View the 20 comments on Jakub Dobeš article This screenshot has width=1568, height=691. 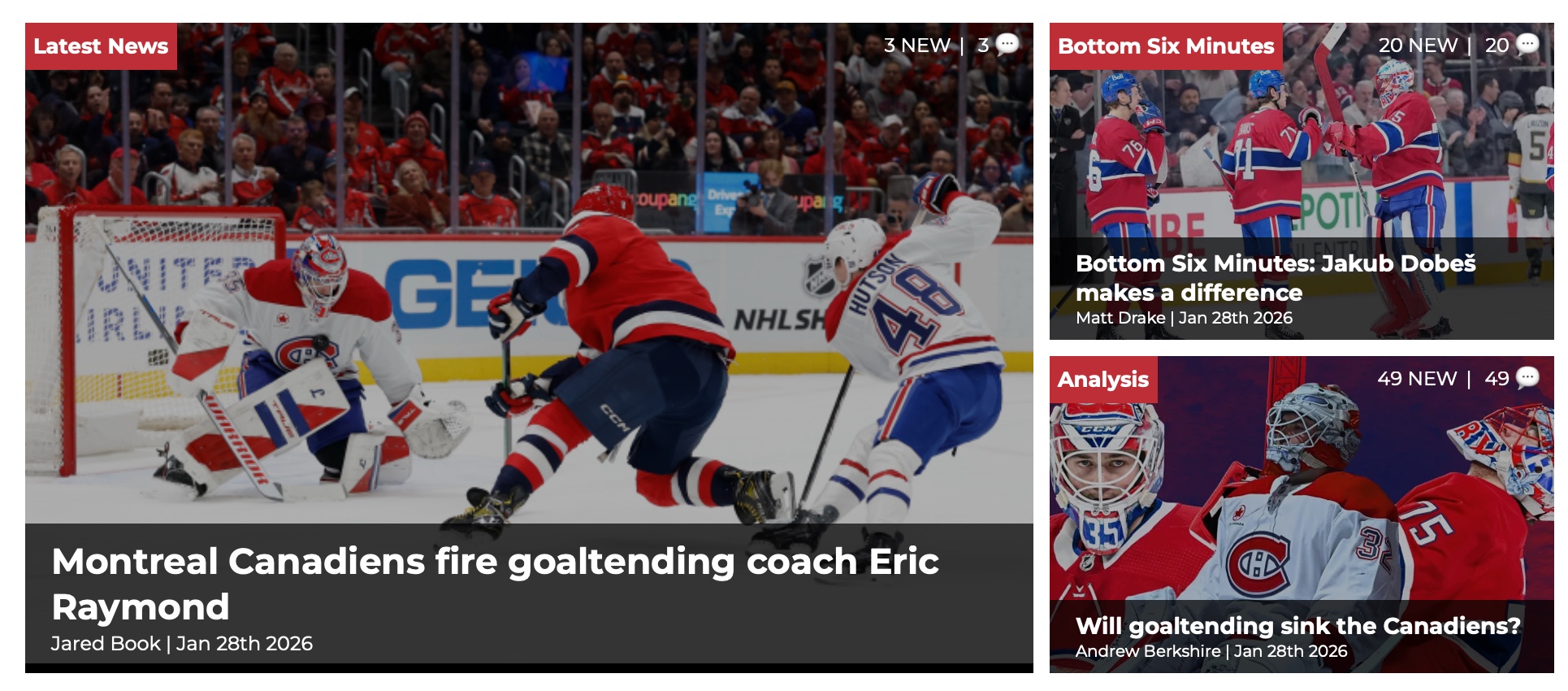1511,45
